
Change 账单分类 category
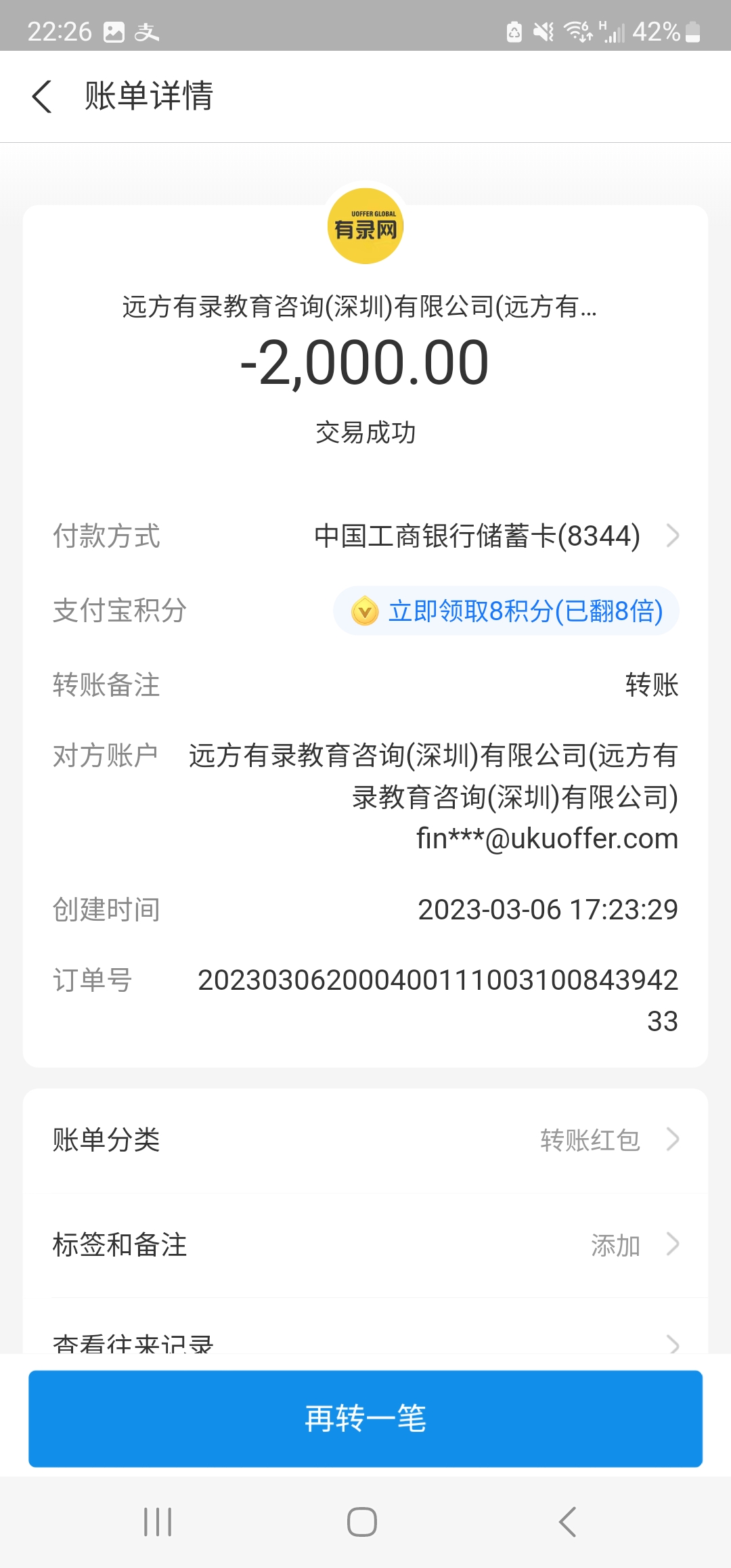[x=365, y=1140]
